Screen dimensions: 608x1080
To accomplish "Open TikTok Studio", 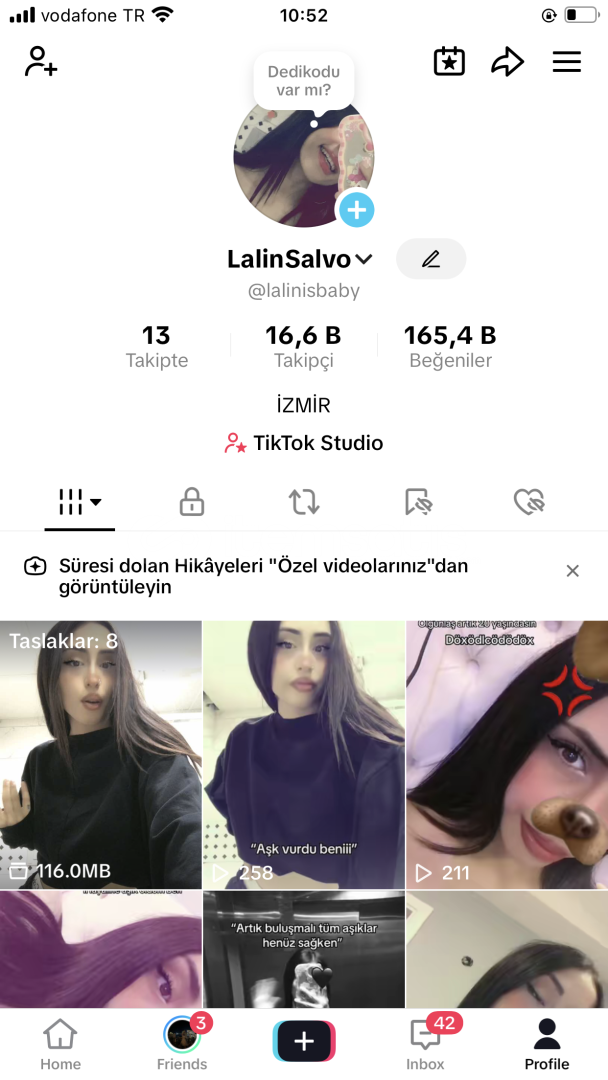I will click(x=304, y=443).
